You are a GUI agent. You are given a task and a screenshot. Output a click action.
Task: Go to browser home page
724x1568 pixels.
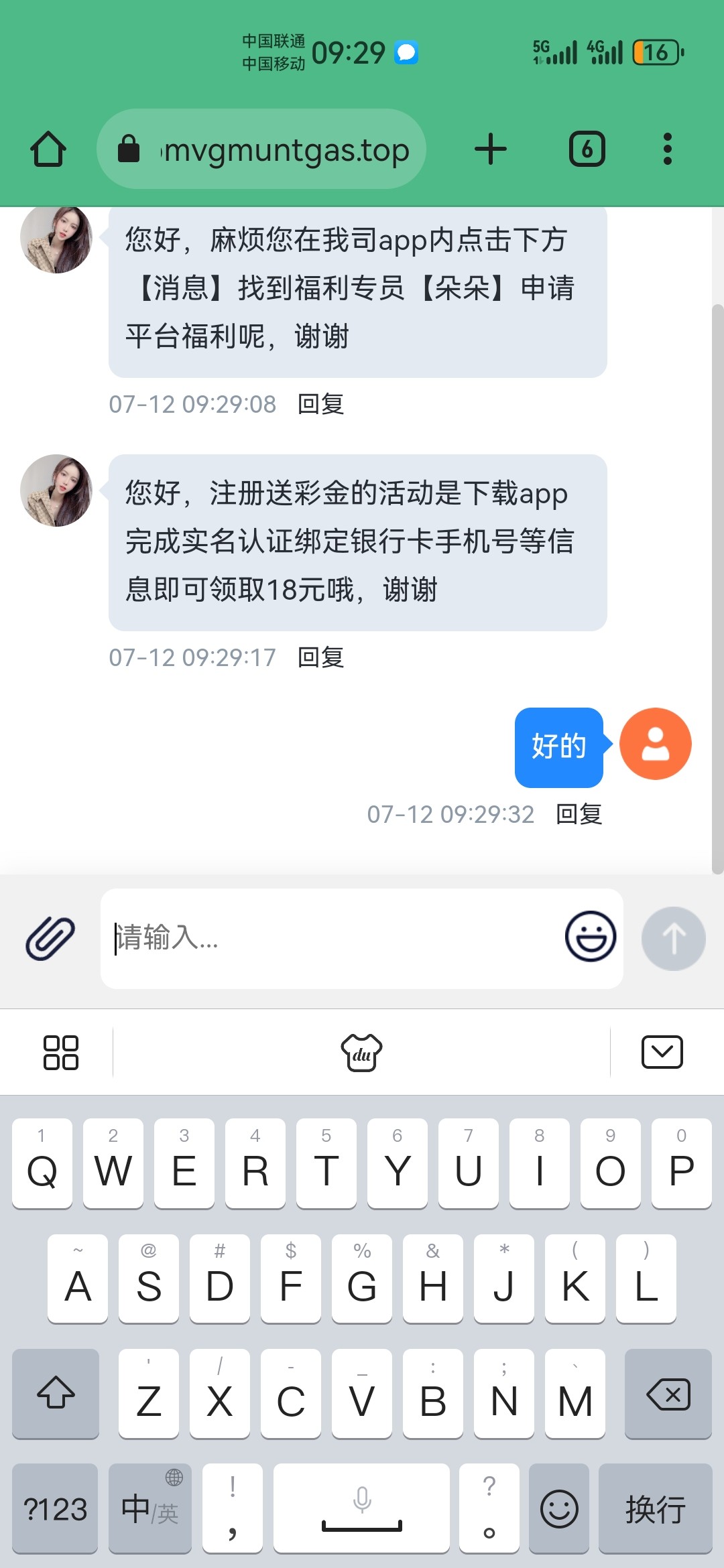coord(48,149)
